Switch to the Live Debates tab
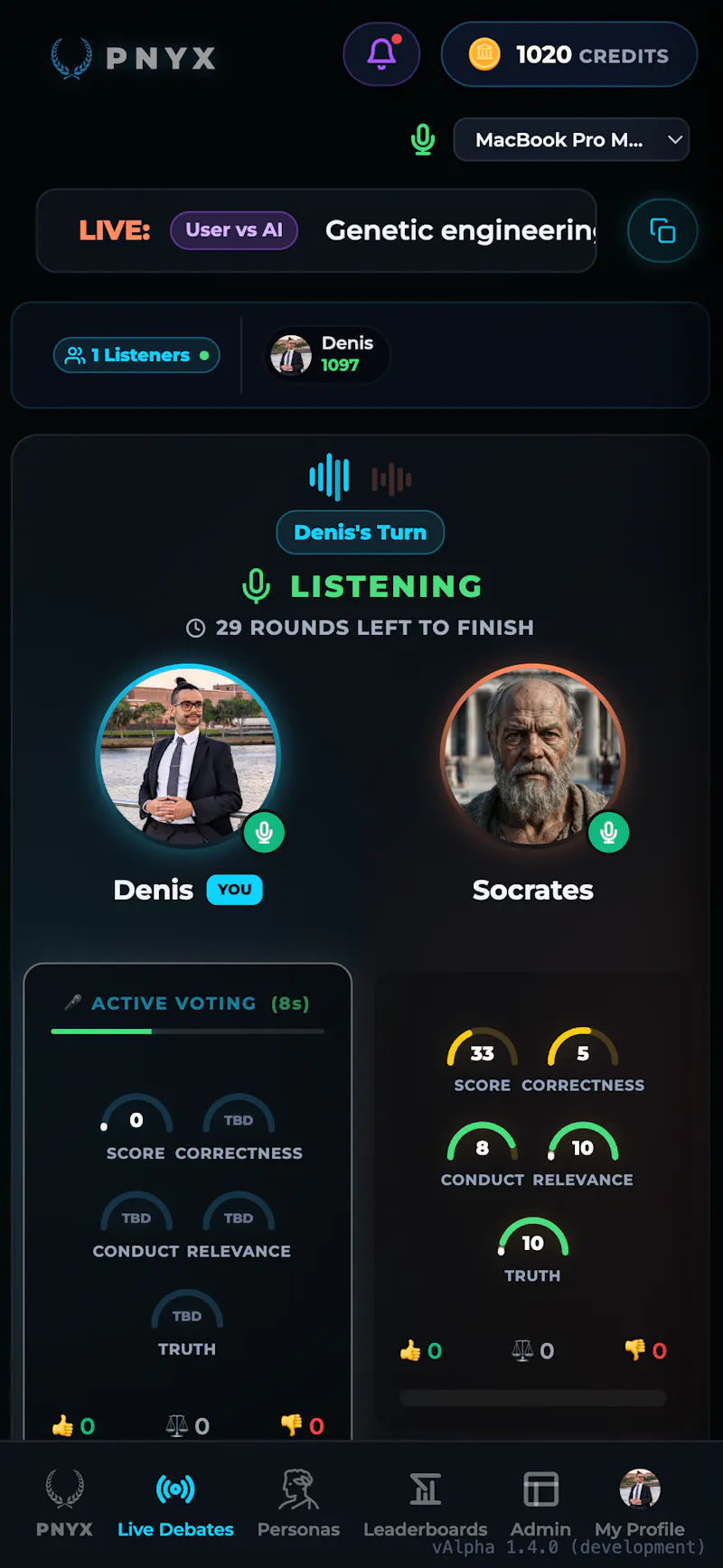Image resolution: width=723 pixels, height=1568 pixels. coord(175,1504)
